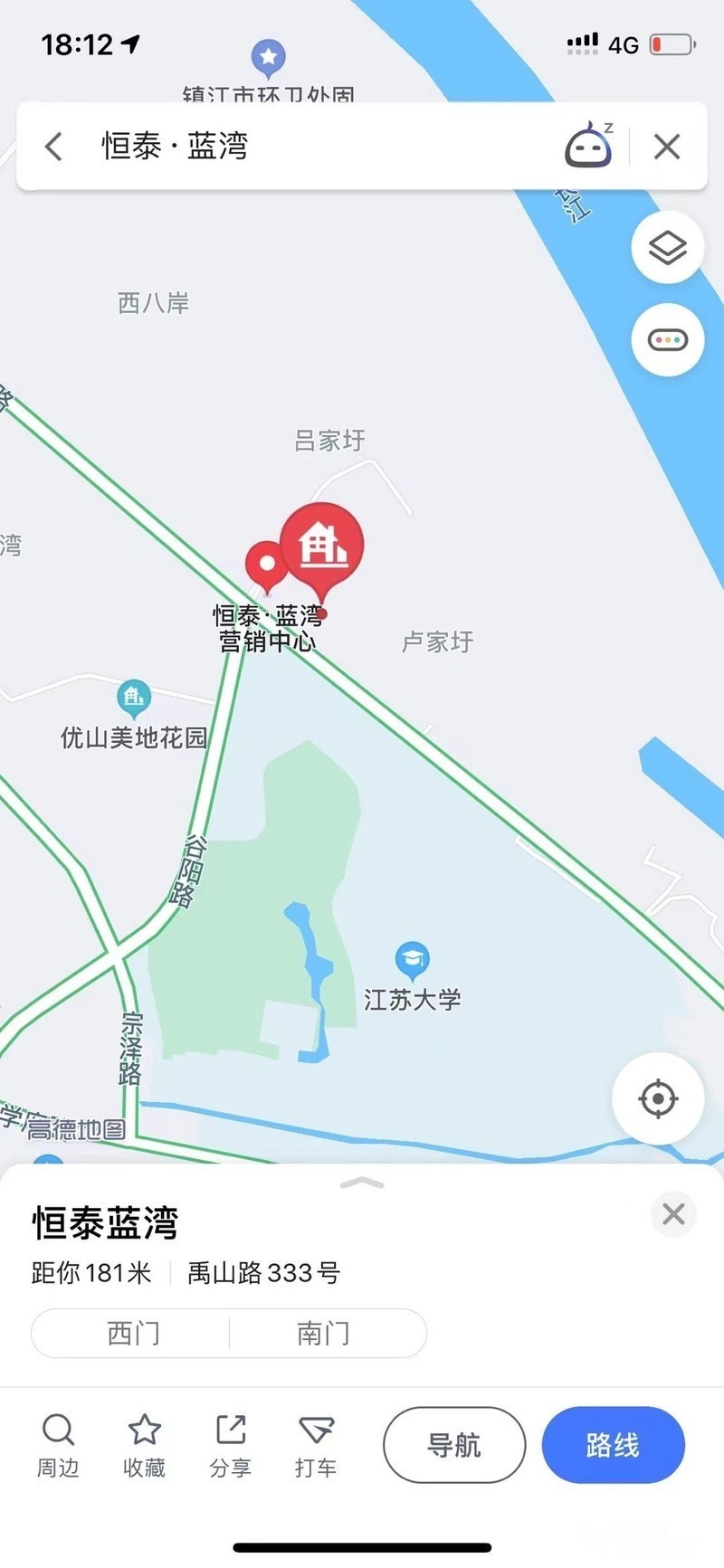
Task: Start navigation with 导航
Action: point(454,1445)
